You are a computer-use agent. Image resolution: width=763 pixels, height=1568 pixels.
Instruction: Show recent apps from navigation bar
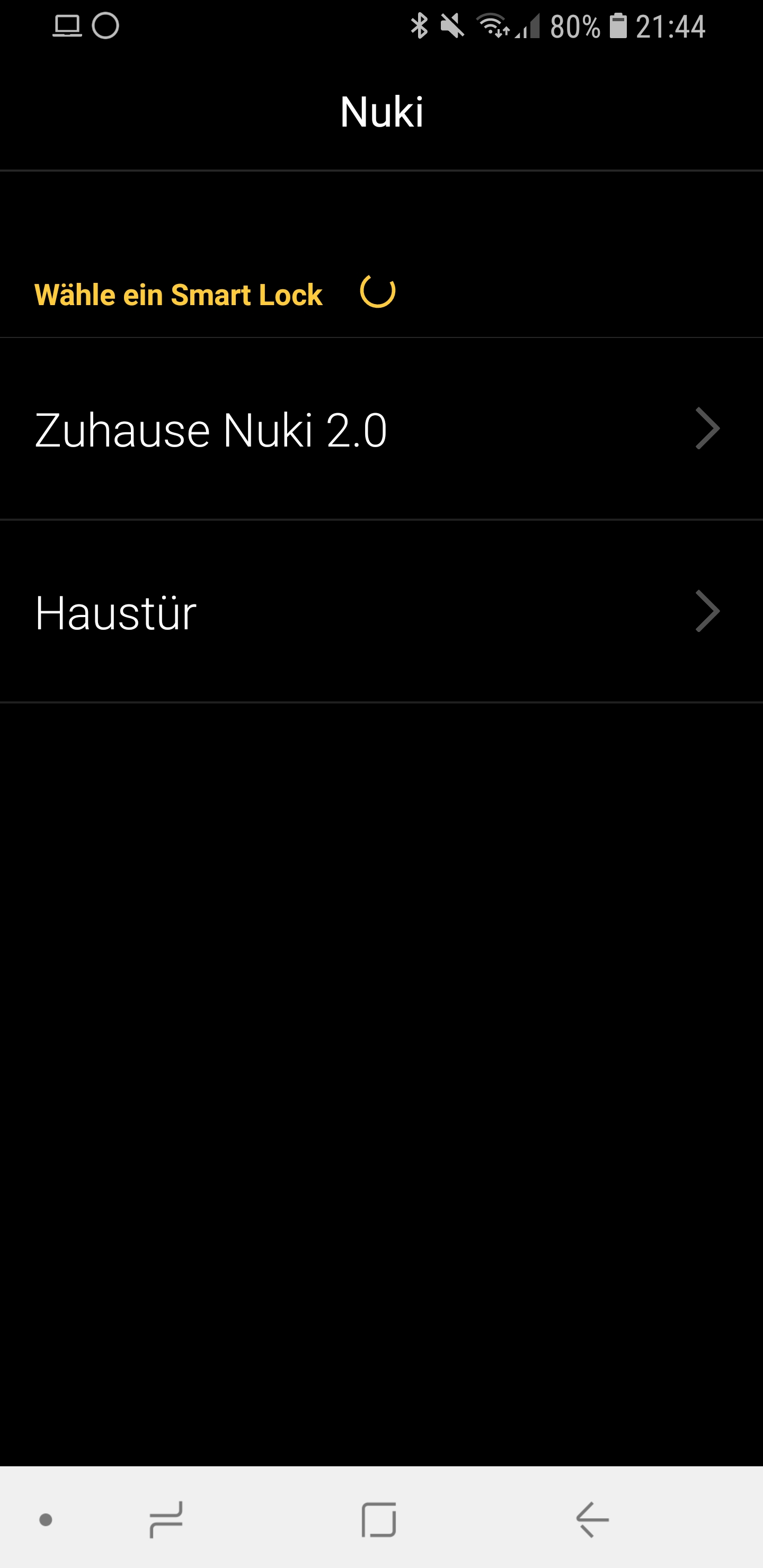(x=166, y=1520)
